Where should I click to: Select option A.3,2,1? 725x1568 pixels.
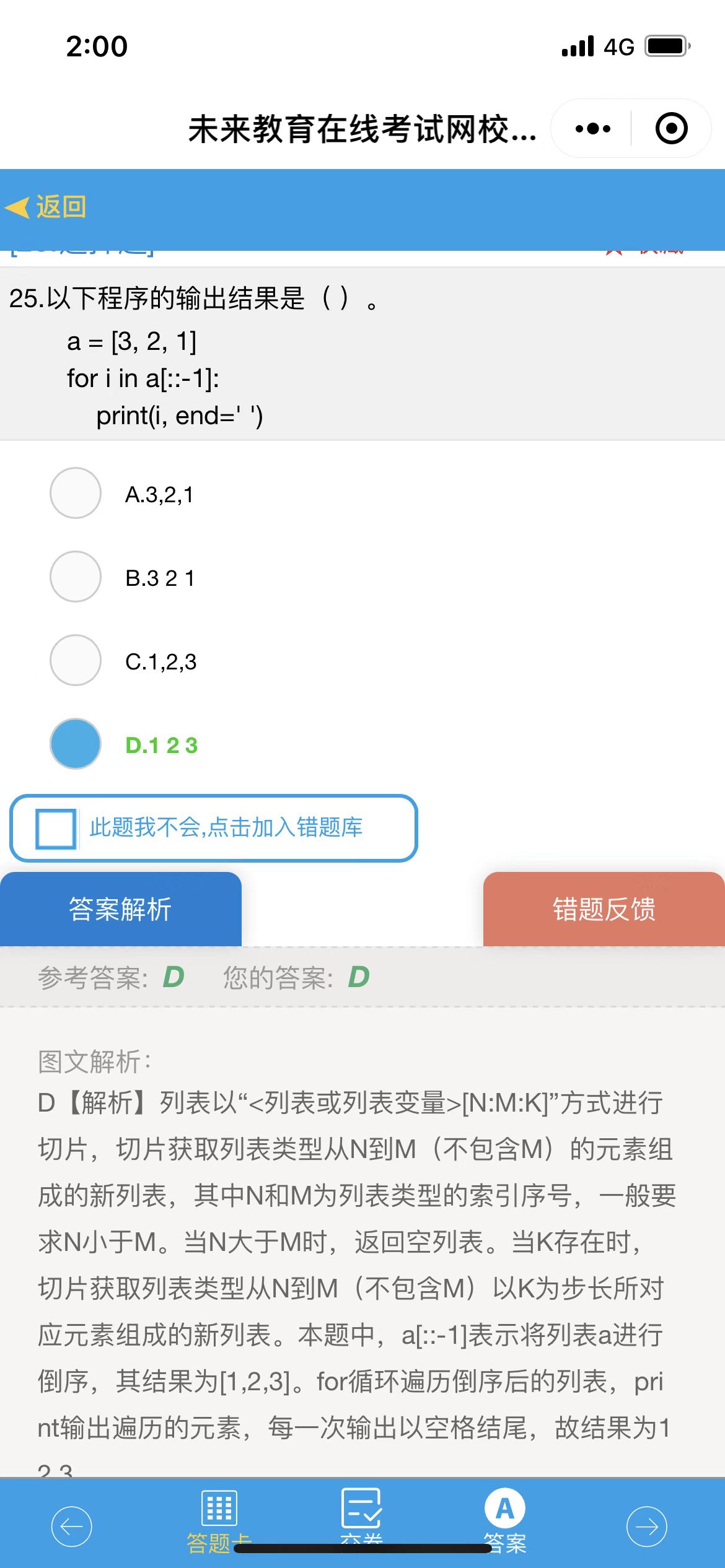76,493
